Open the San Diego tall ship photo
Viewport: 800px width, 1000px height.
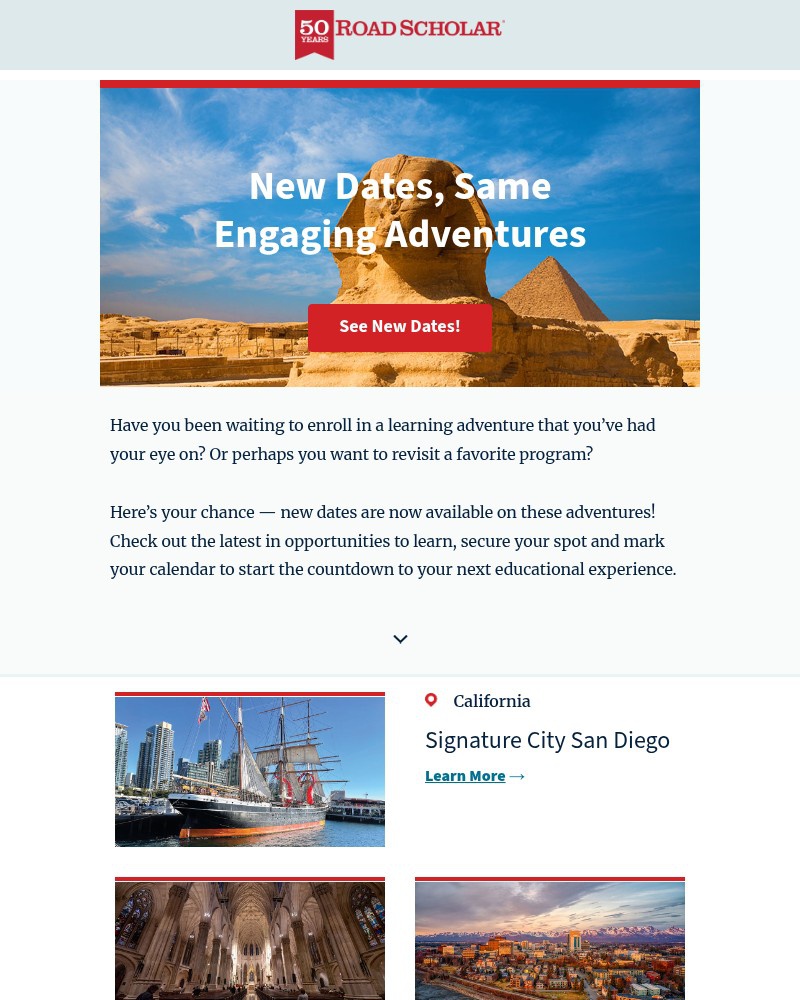(x=249, y=770)
